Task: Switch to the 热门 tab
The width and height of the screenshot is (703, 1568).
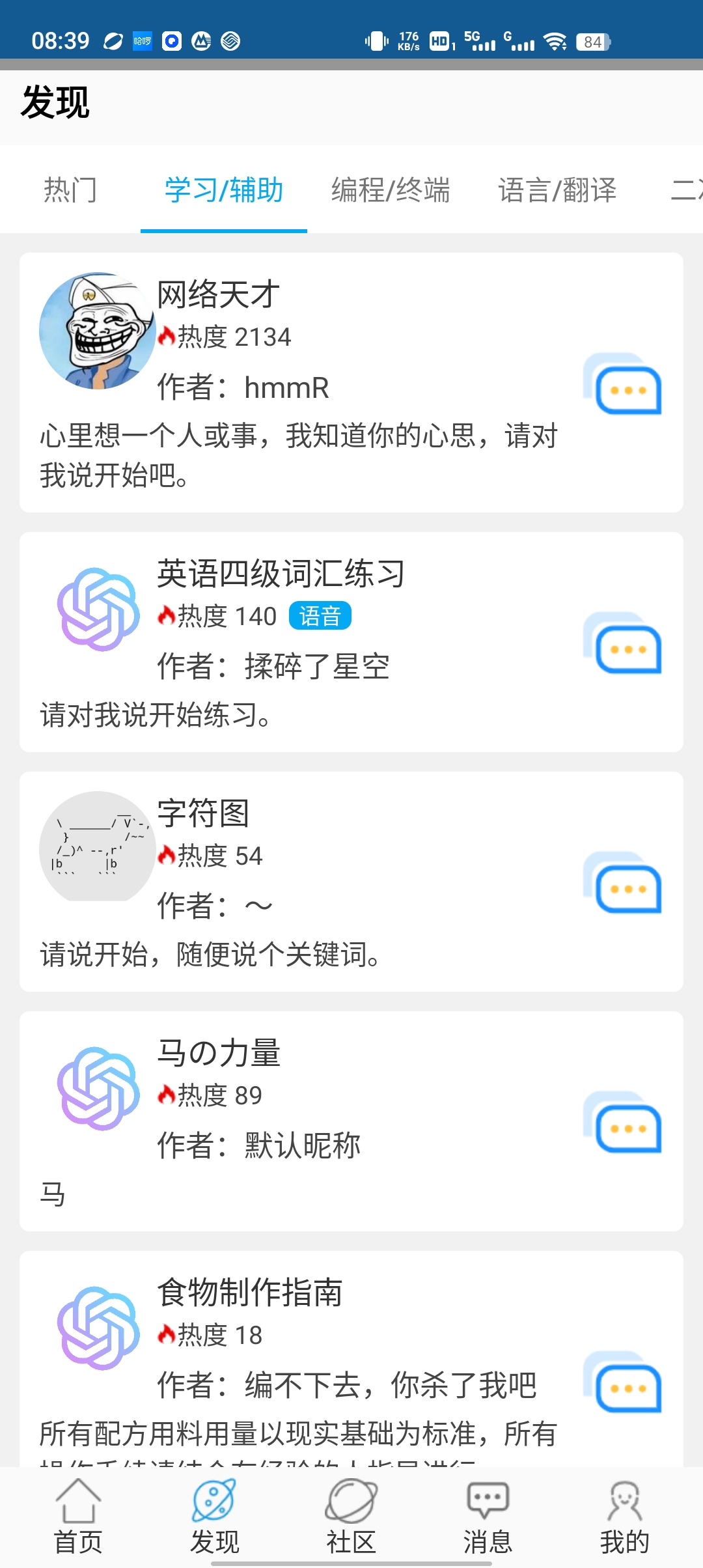Action: pyautogui.click(x=70, y=190)
